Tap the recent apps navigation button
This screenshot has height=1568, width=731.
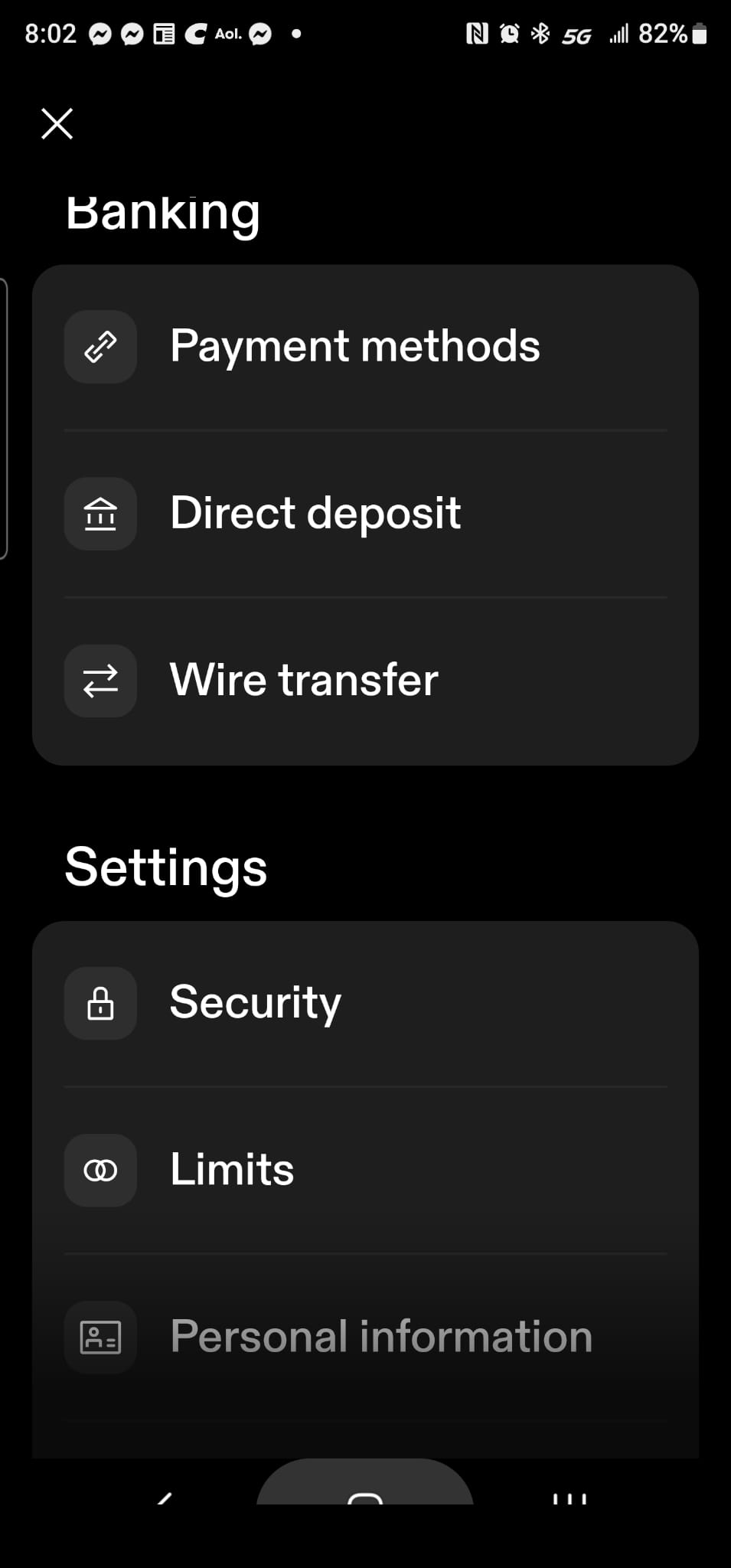[x=569, y=1501]
